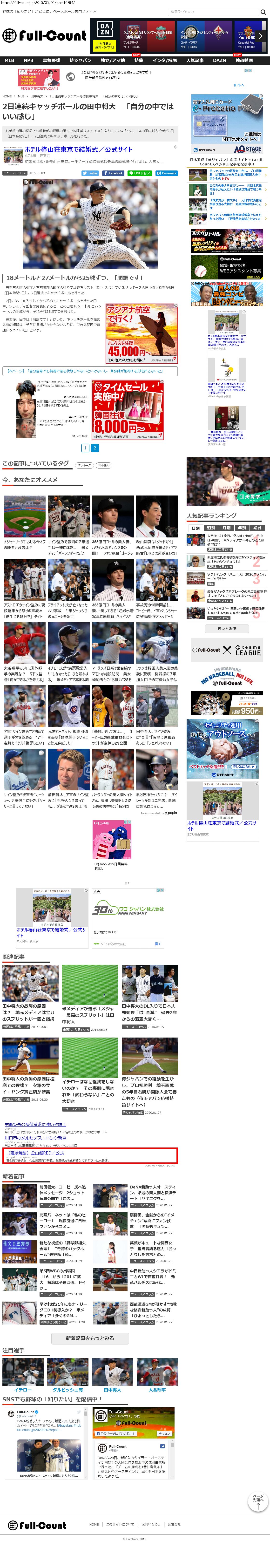
Task: Share article via Twitter button
Action: click(90, 173)
